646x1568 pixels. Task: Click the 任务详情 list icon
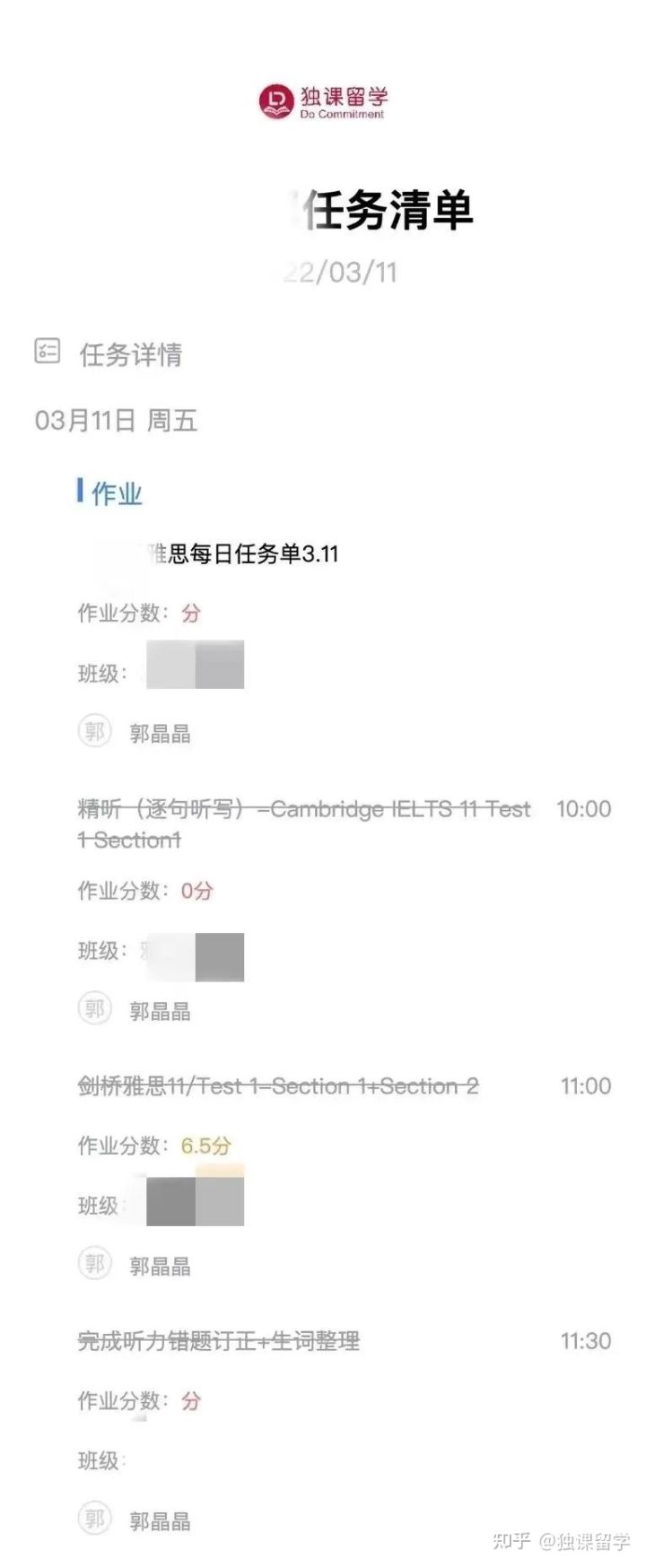(46, 353)
